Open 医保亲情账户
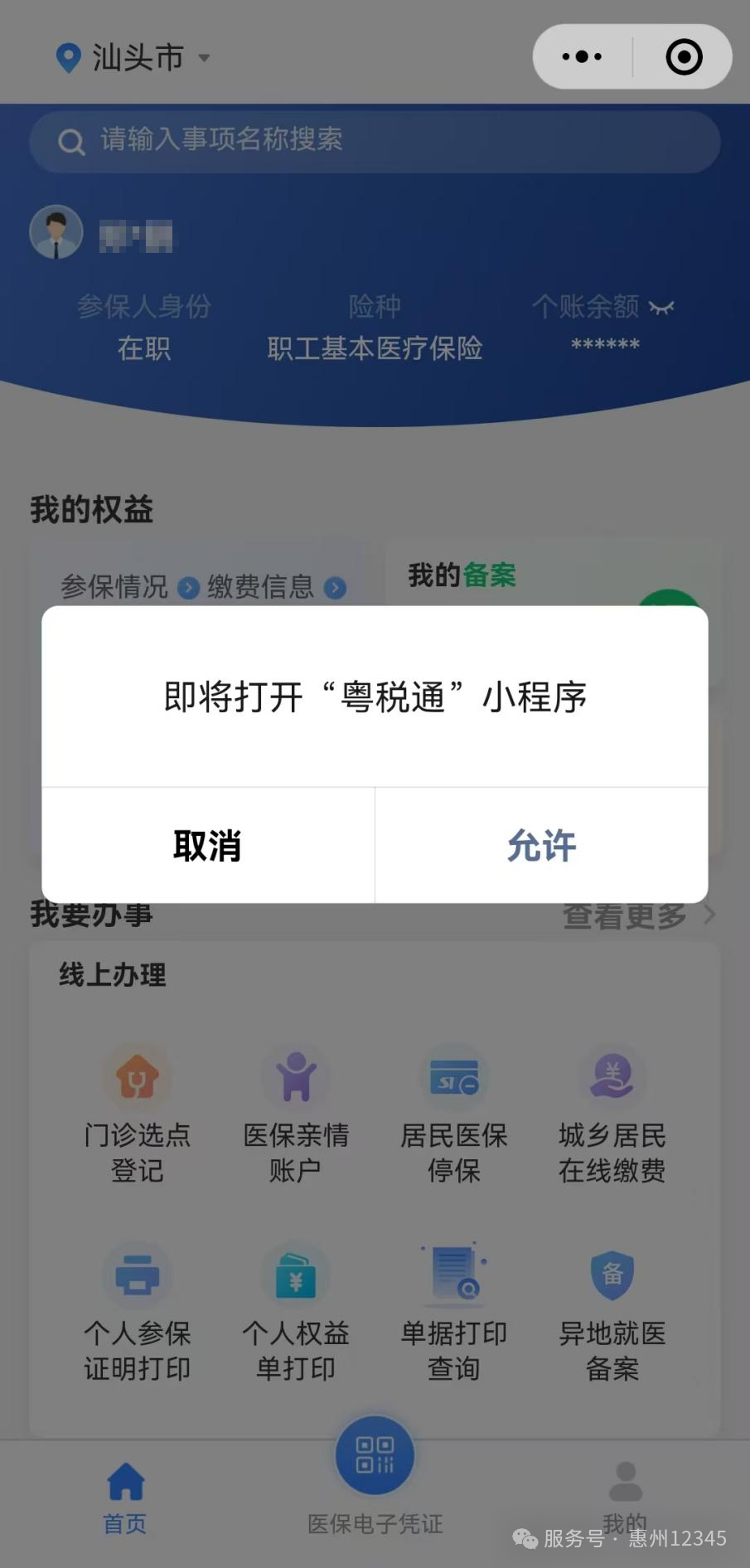The width and height of the screenshot is (750, 1568). pos(296,1113)
